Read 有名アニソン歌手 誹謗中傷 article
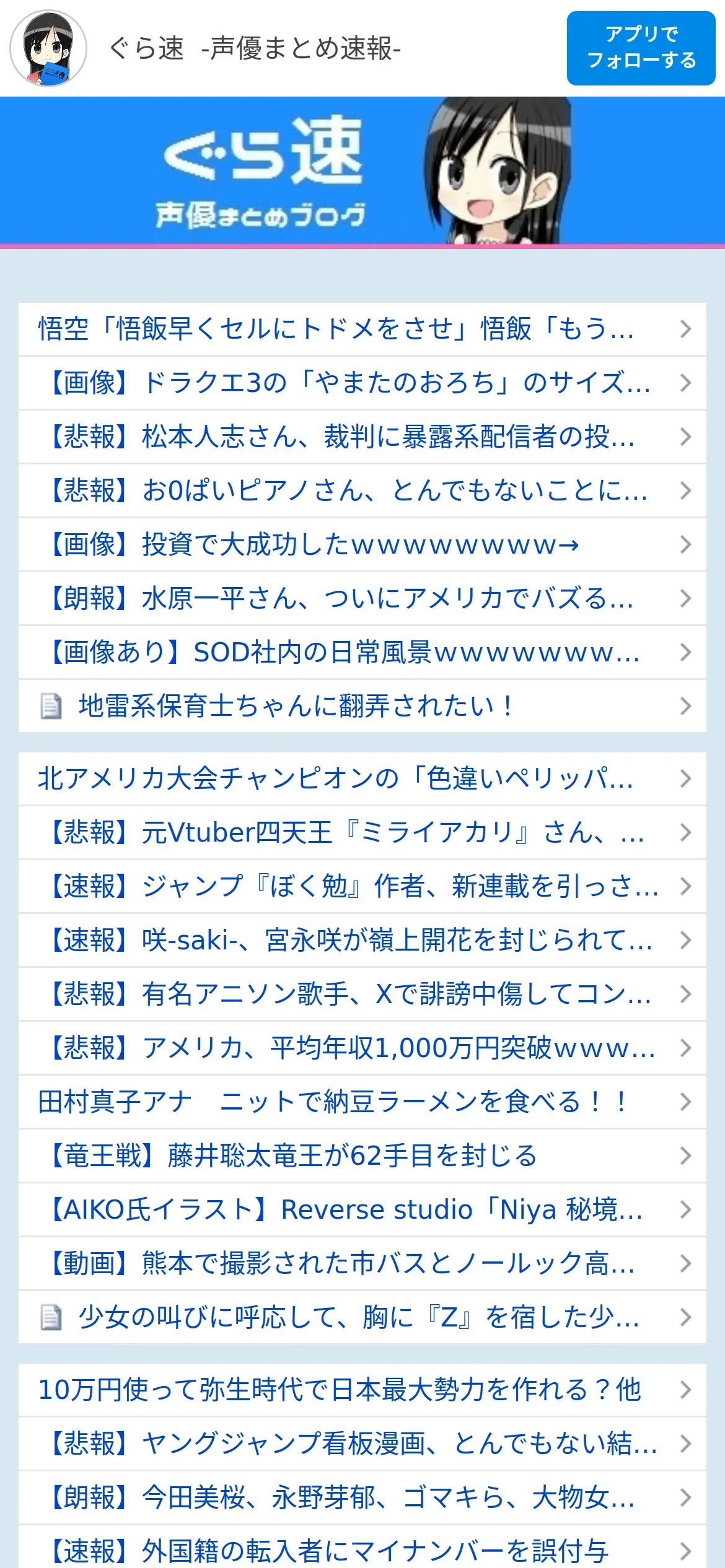The width and height of the screenshot is (725, 1568). [362, 994]
